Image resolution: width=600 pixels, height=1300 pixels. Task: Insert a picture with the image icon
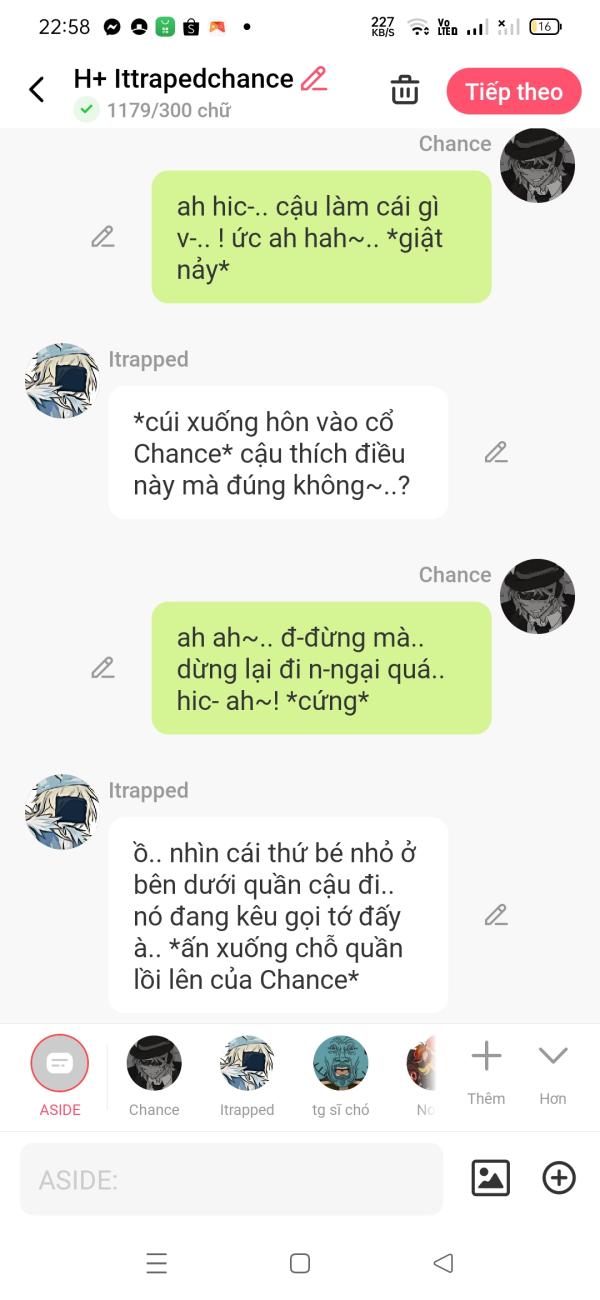(491, 1178)
